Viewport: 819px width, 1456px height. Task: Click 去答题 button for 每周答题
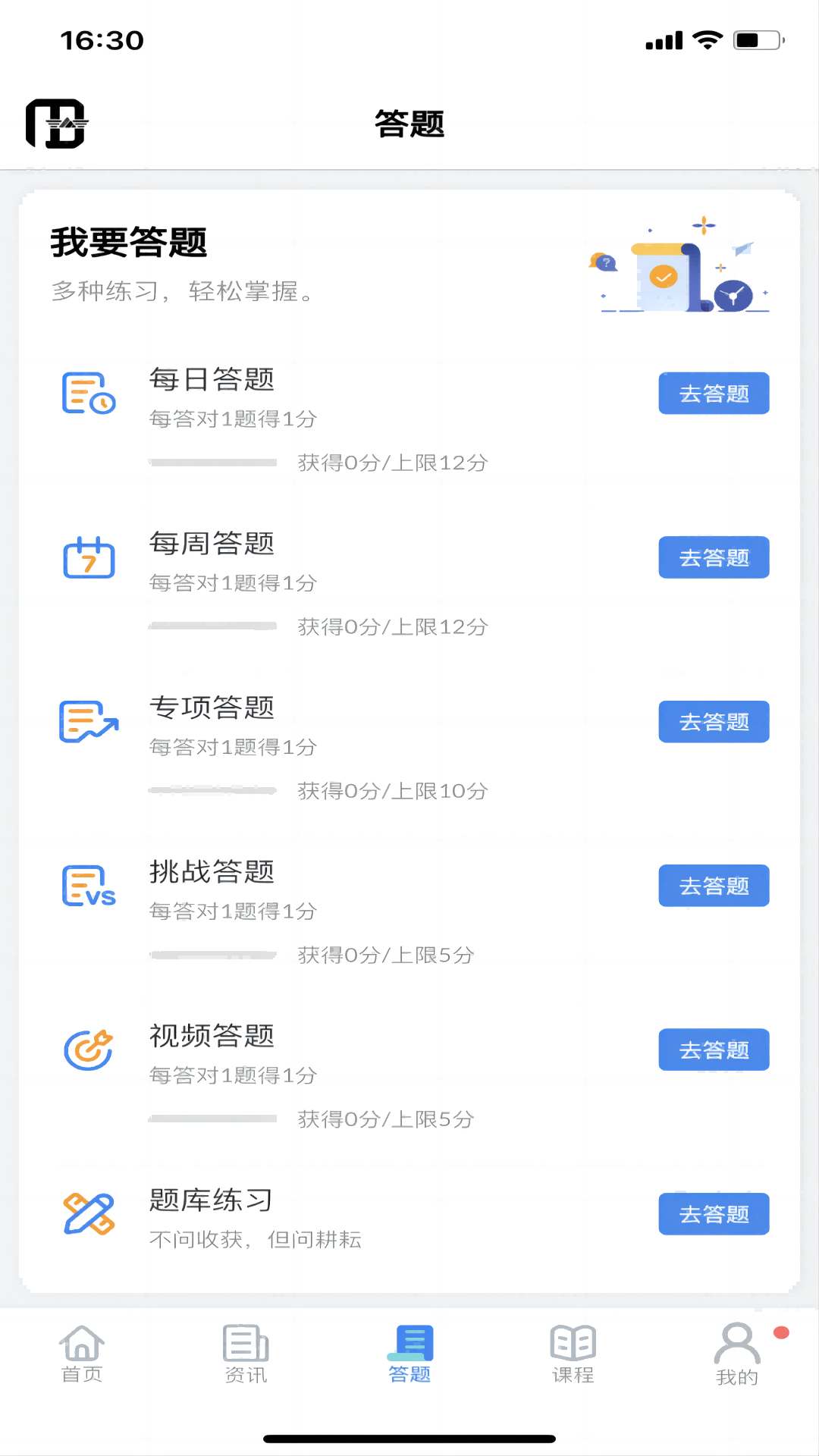pos(714,557)
